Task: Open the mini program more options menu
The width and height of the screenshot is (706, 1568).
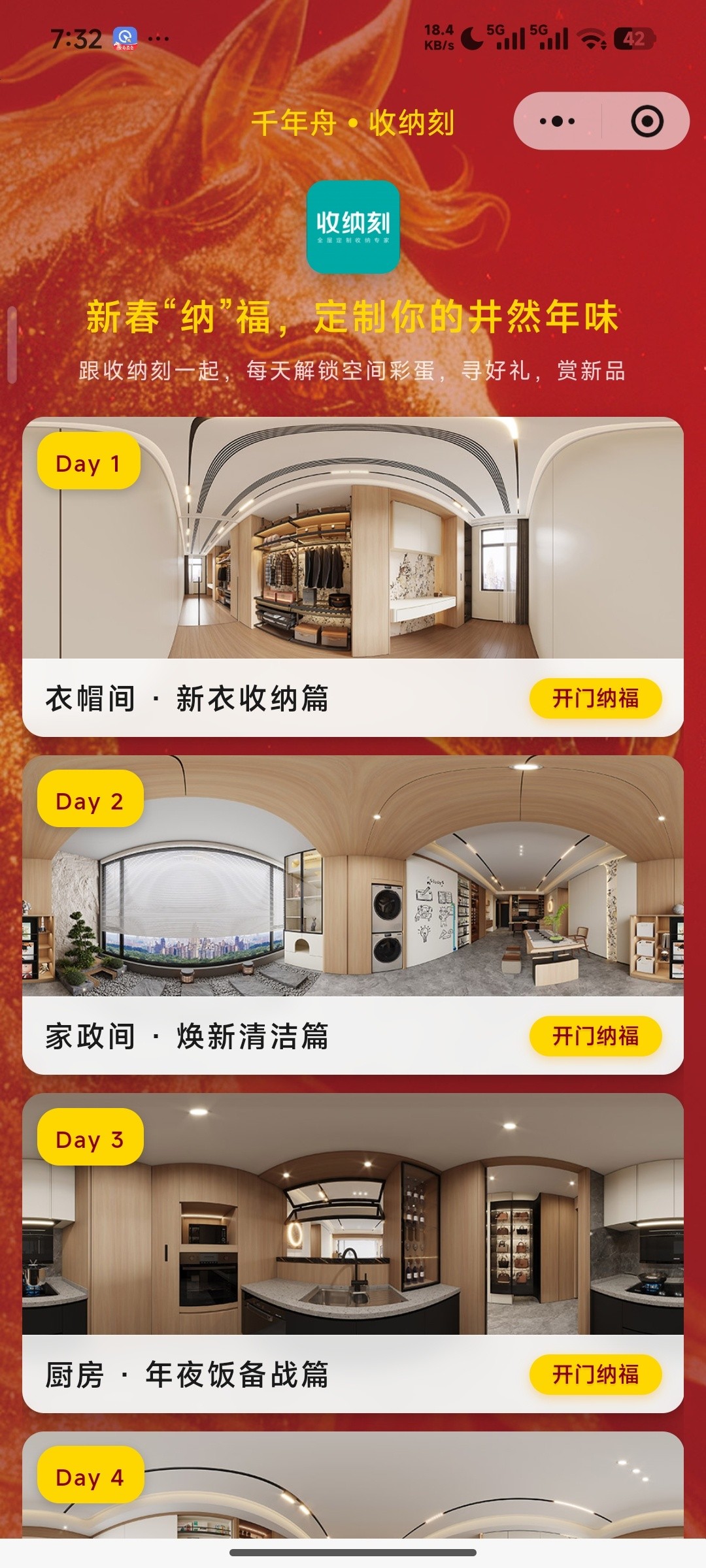Action: [x=557, y=122]
